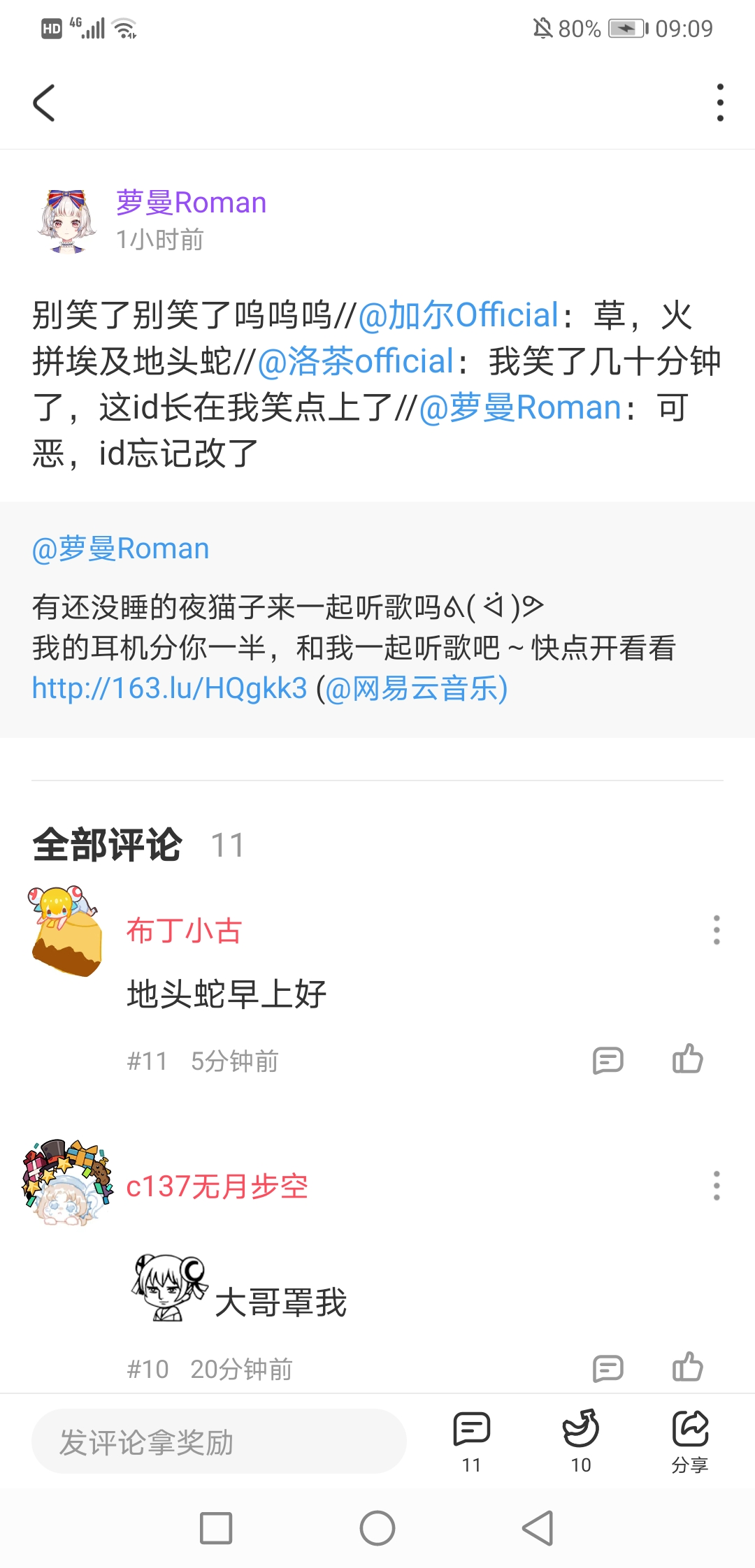Open the top-right overflow menu
Image resolution: width=755 pixels, height=1568 pixels.
(x=719, y=103)
